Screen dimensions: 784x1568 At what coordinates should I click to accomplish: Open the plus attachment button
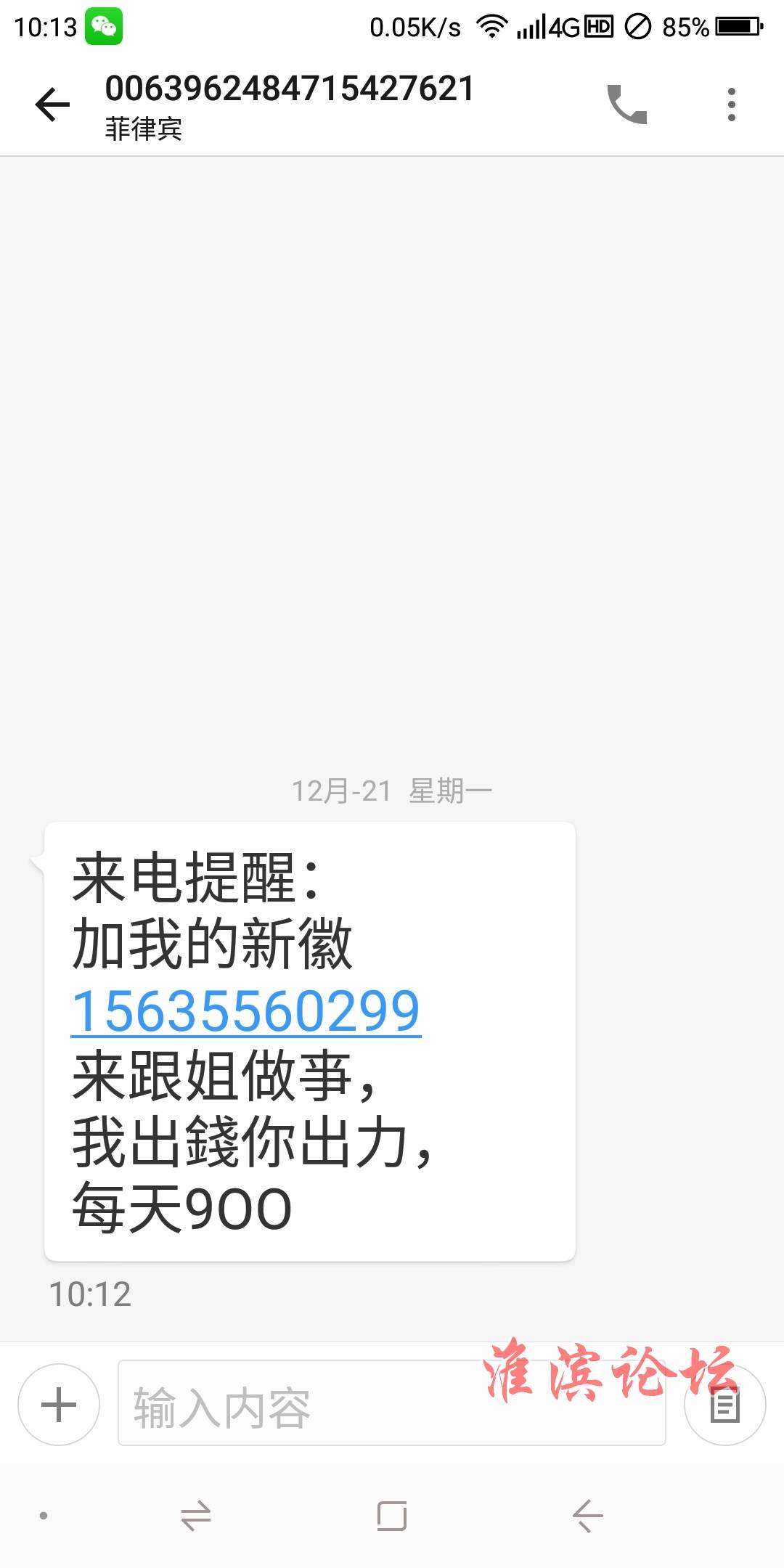(x=59, y=1404)
